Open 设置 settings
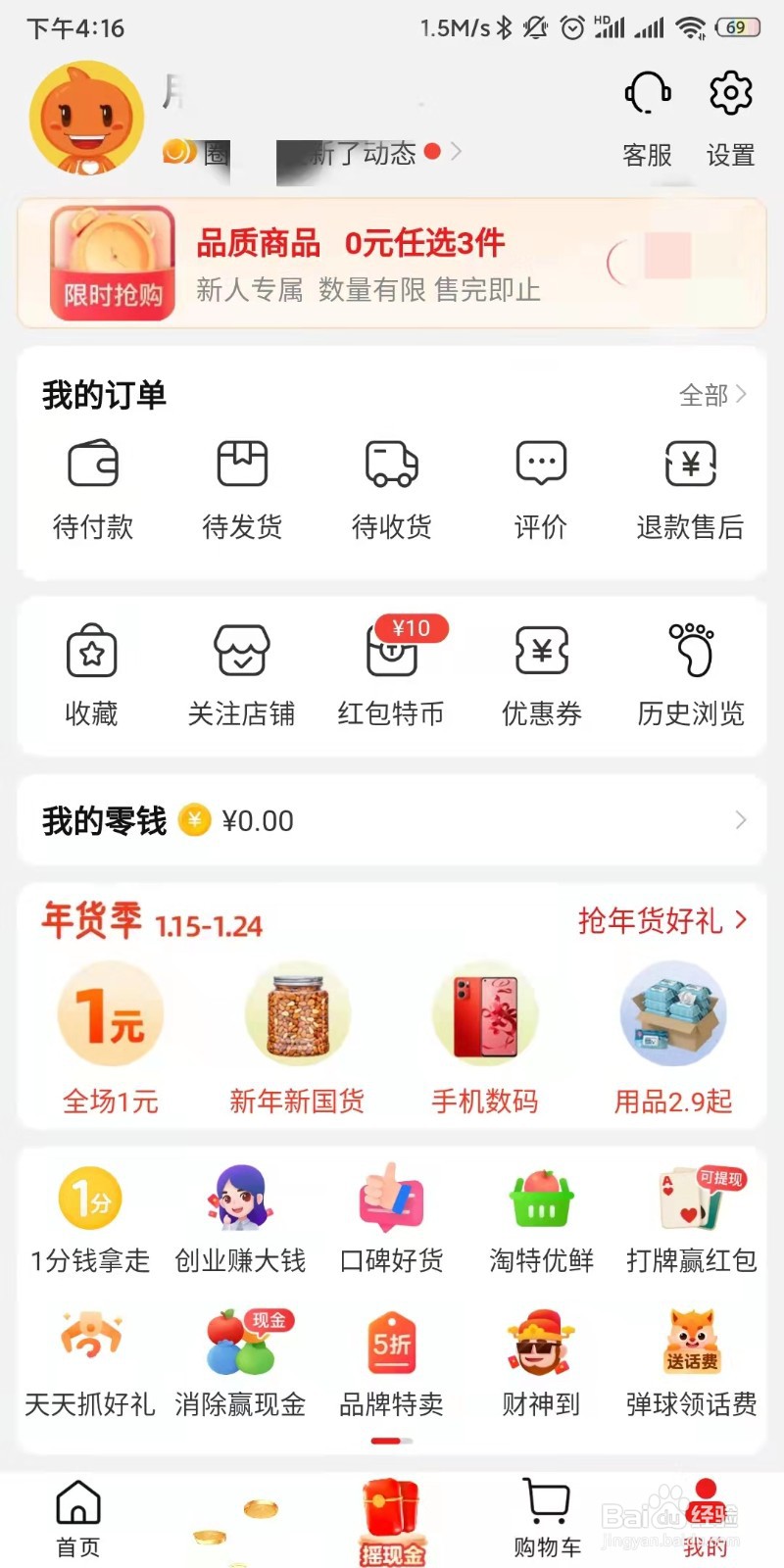This screenshot has height=1568, width=784. [730, 118]
